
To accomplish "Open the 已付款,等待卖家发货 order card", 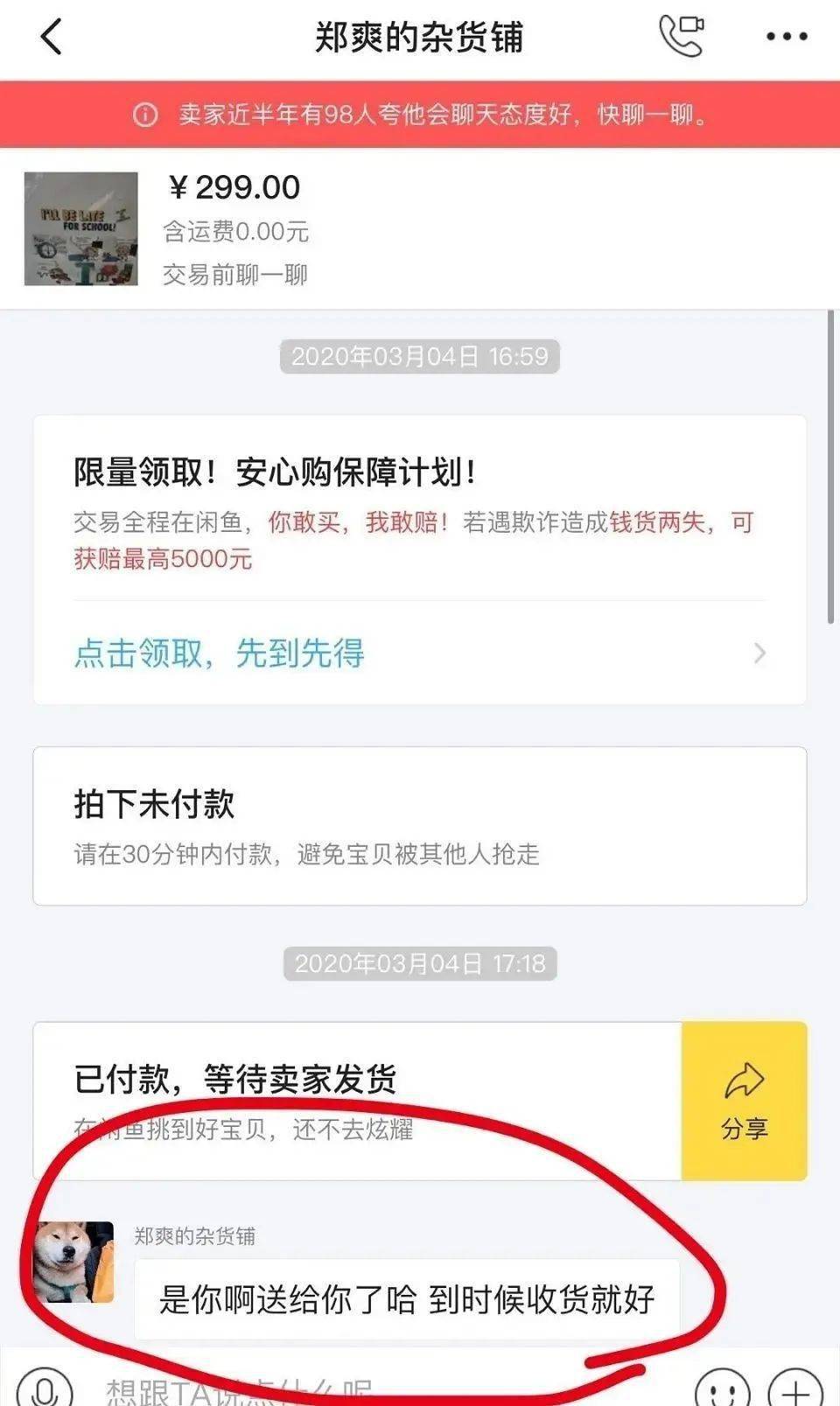I will click(x=357, y=1100).
